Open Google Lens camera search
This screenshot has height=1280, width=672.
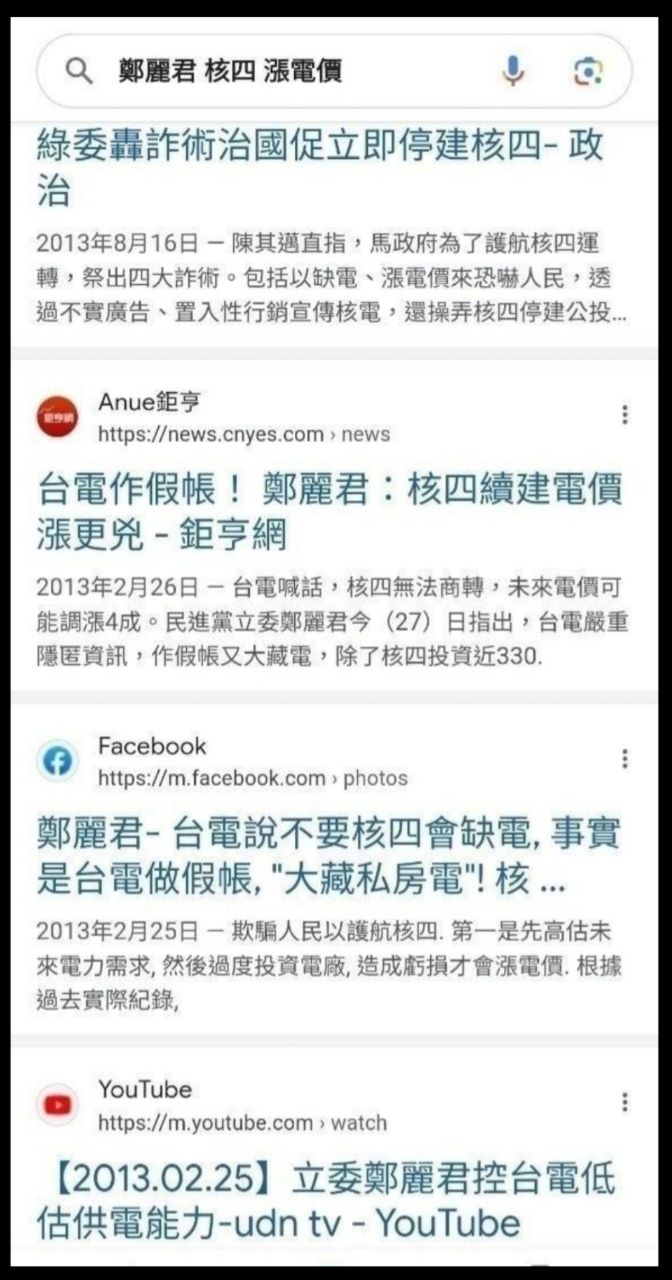[588, 71]
